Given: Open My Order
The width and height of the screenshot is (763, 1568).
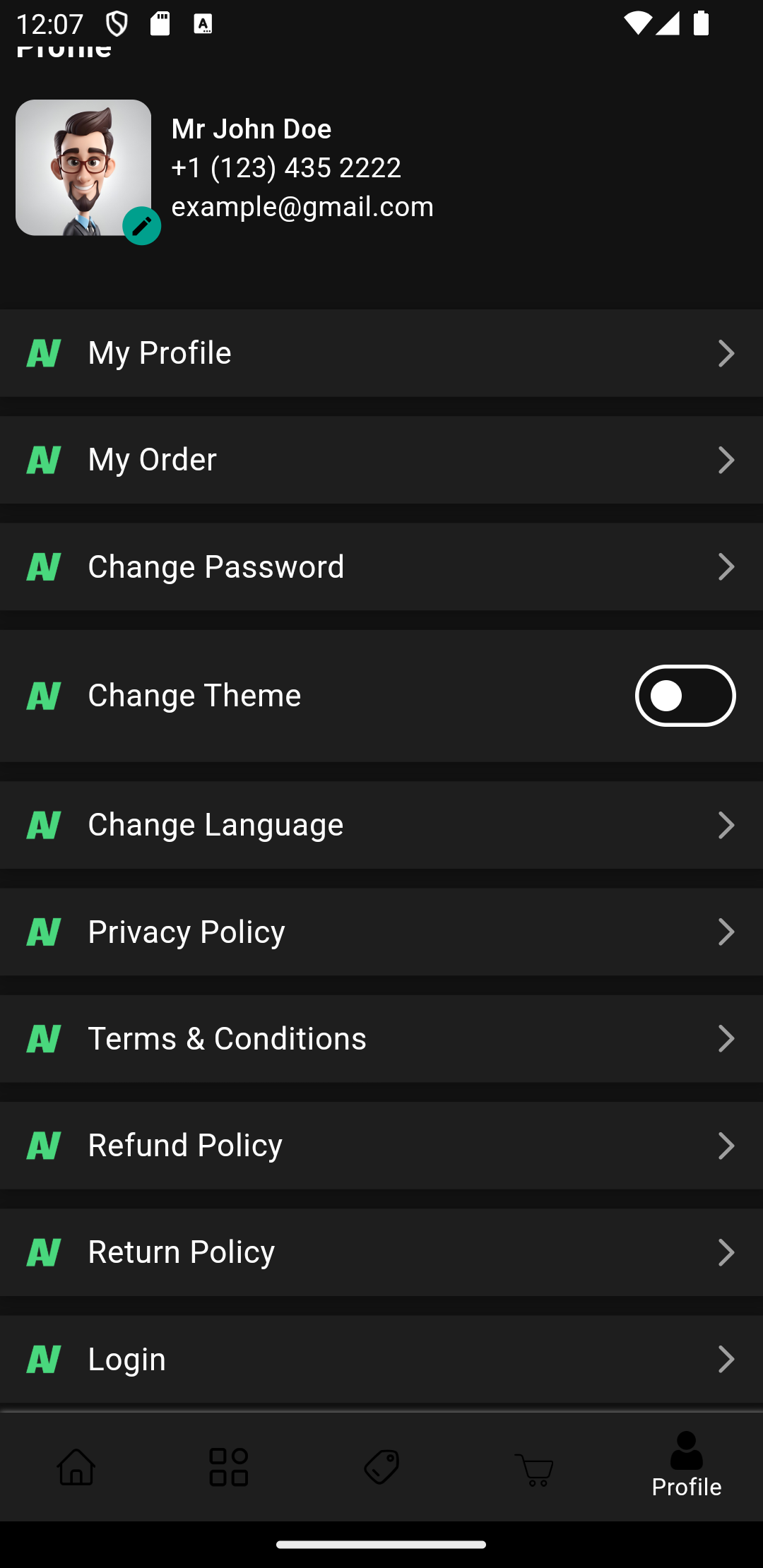Looking at the screenshot, I should [381, 460].
